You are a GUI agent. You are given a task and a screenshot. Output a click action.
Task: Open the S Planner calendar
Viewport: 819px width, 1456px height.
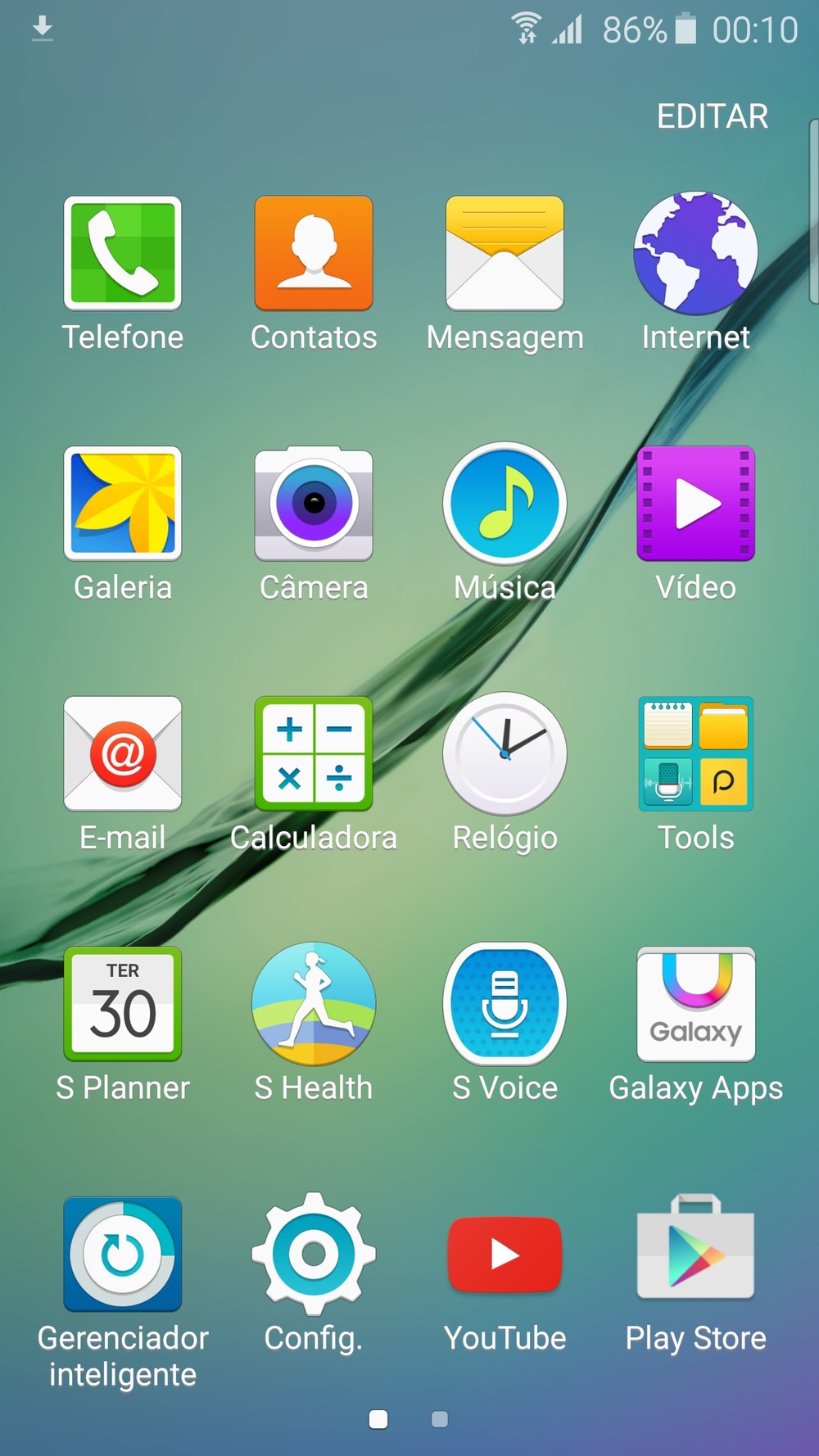tap(123, 1004)
